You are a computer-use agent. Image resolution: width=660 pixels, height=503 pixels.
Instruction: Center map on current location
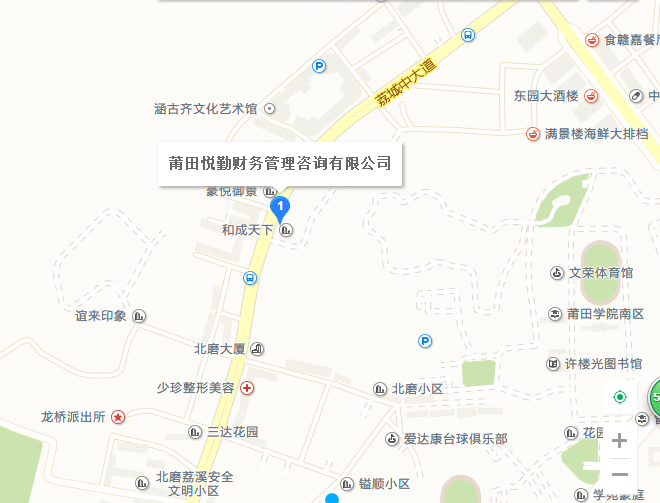tap(620, 398)
